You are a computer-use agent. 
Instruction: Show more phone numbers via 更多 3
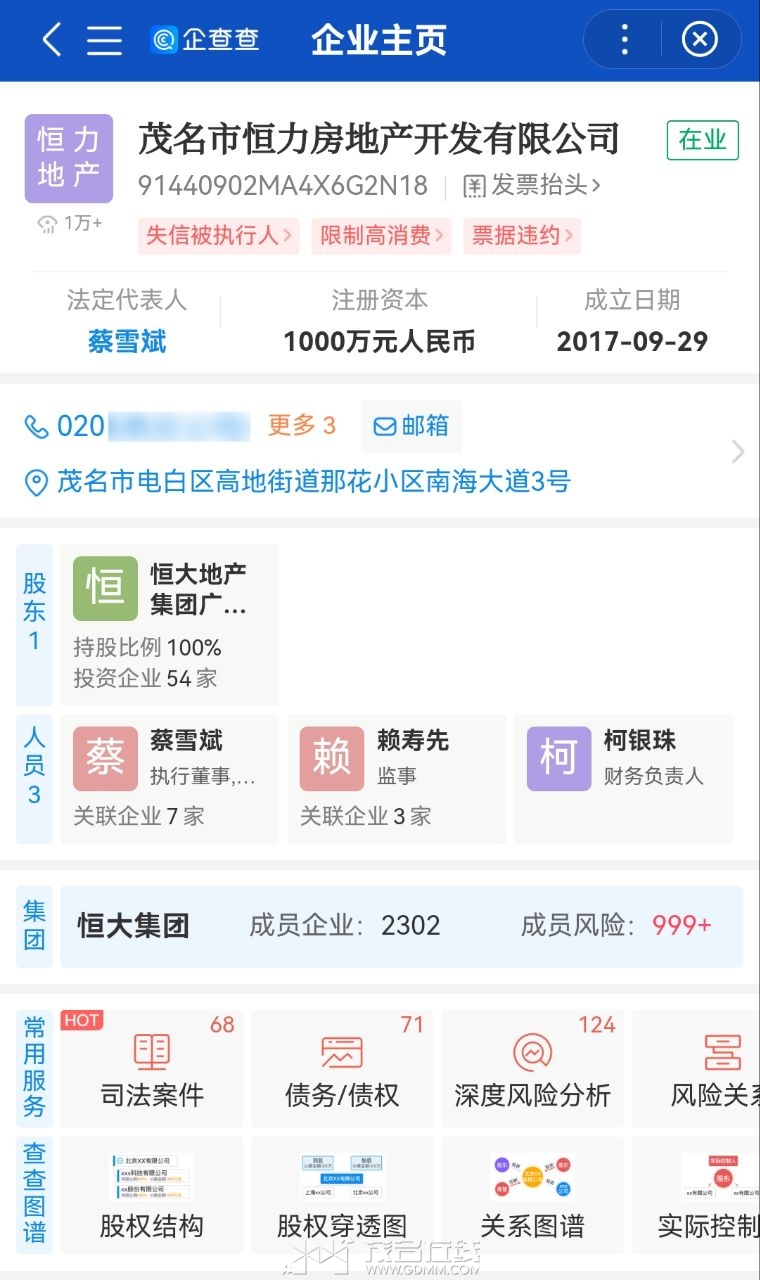point(301,426)
